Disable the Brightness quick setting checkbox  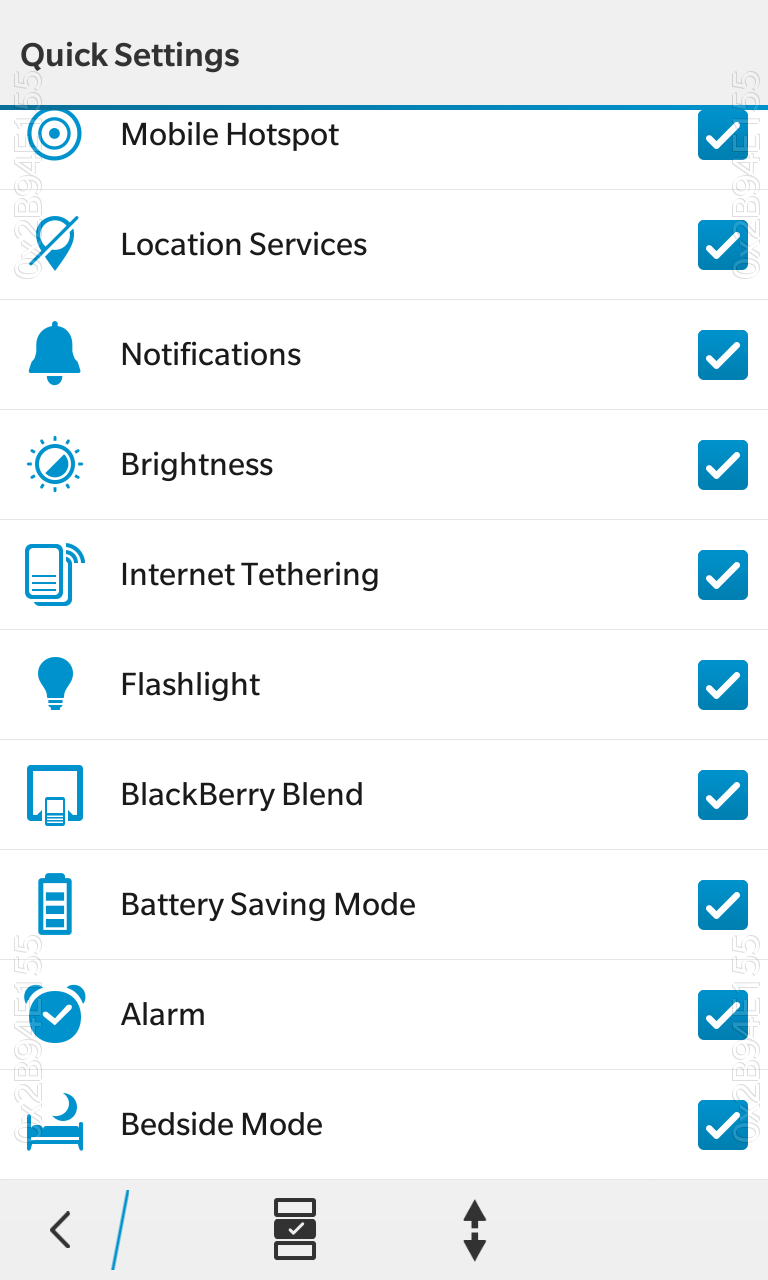(723, 465)
